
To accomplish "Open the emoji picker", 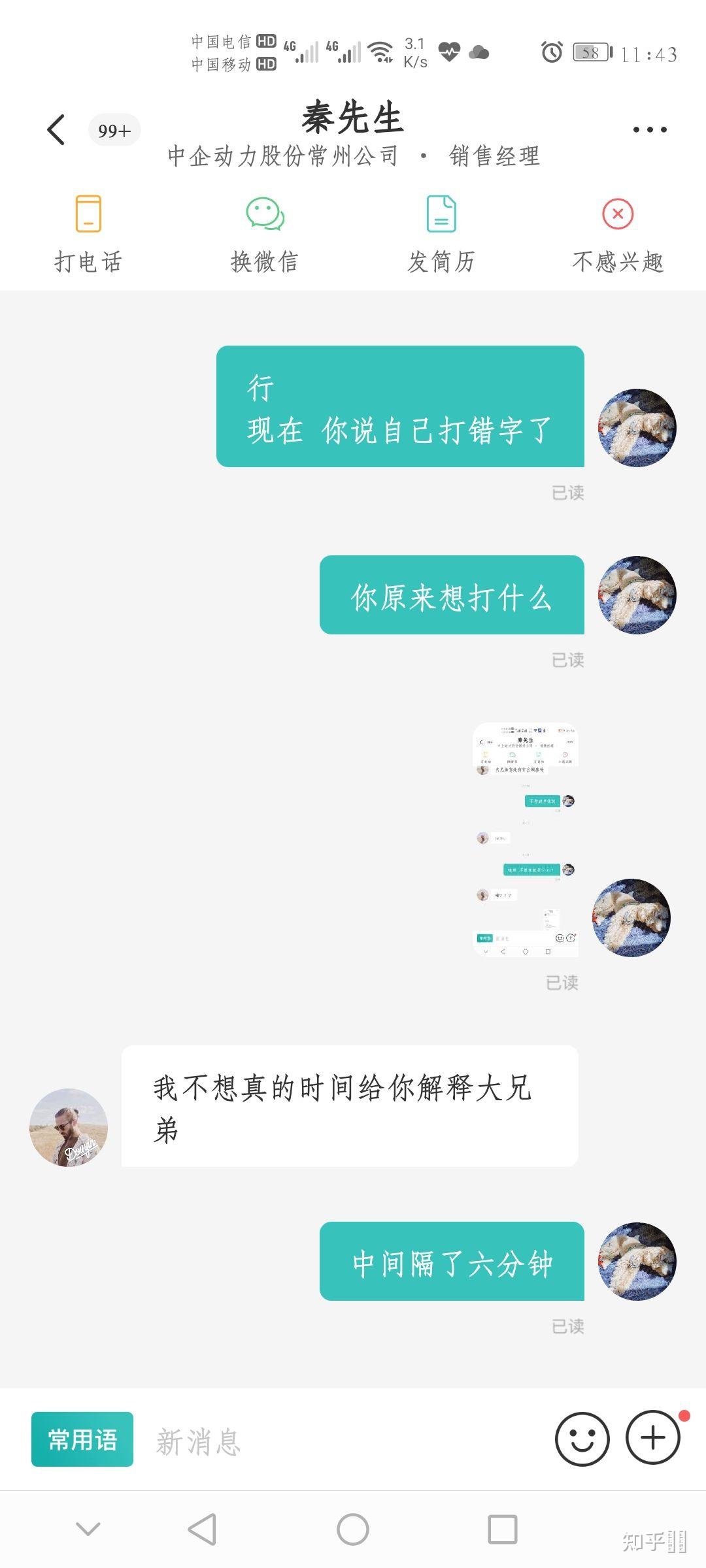I will tap(582, 1439).
